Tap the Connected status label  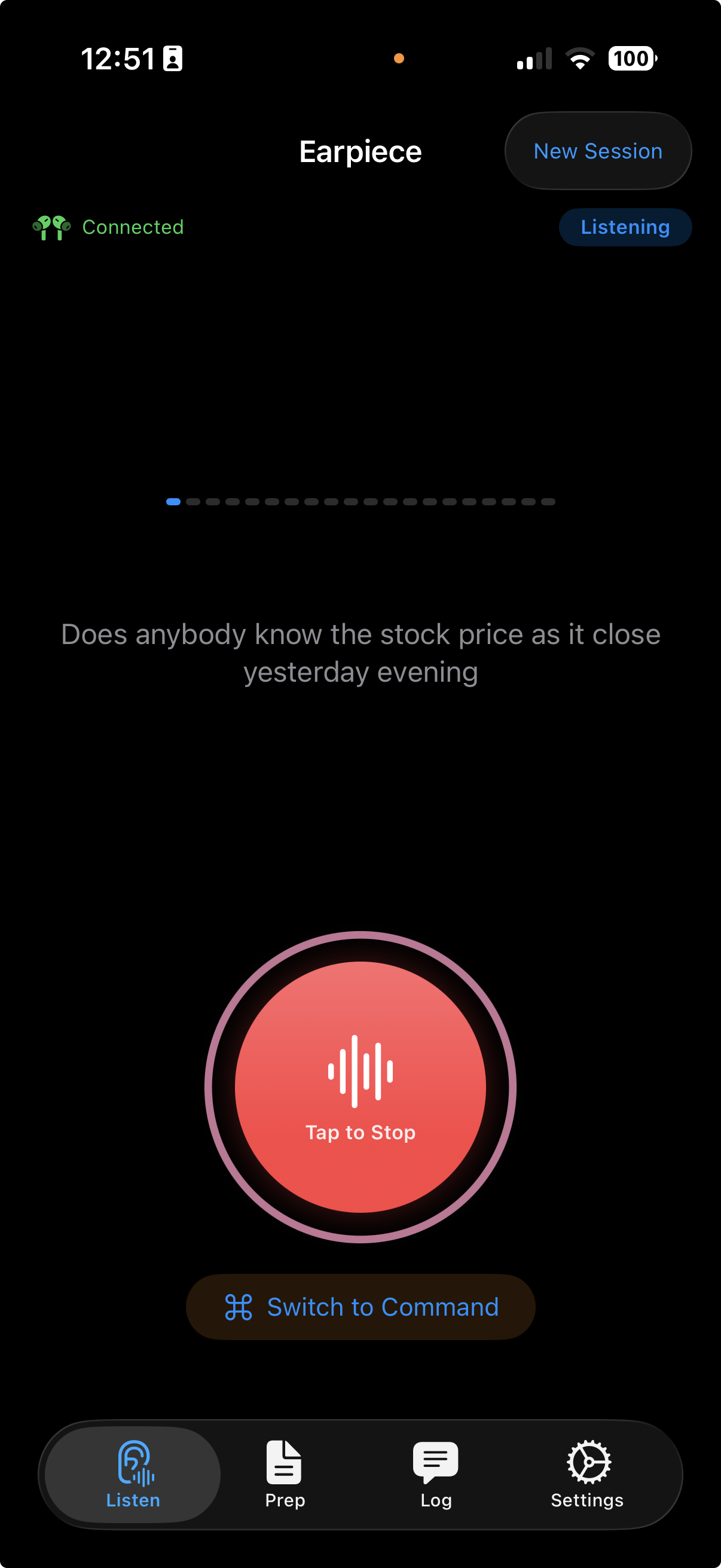[132, 227]
